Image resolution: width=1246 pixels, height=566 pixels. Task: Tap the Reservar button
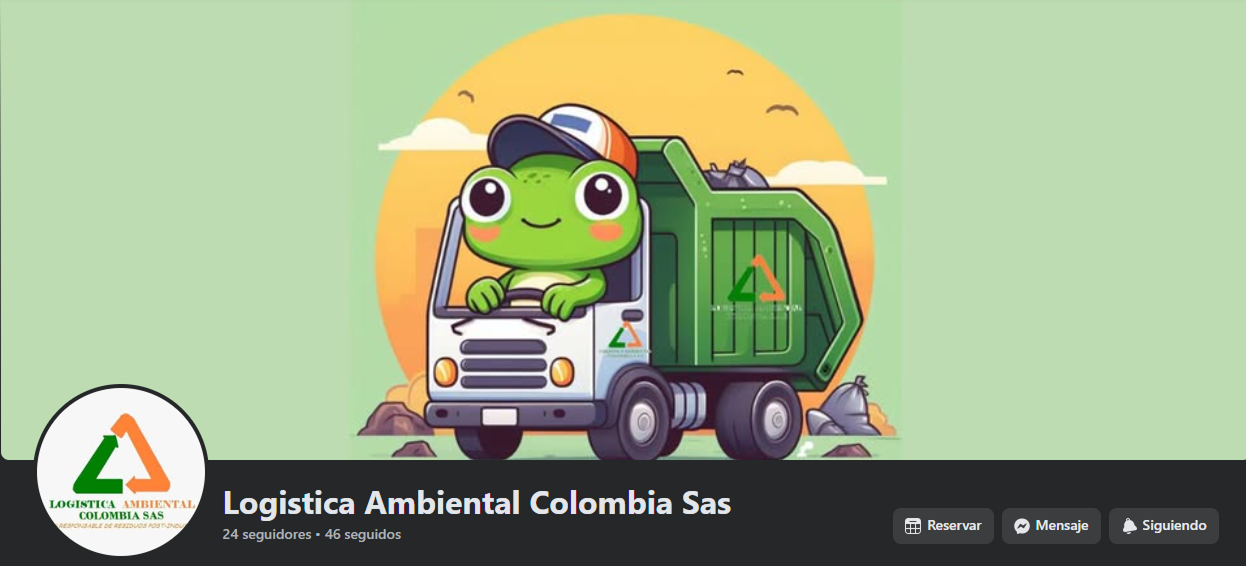coord(942,526)
